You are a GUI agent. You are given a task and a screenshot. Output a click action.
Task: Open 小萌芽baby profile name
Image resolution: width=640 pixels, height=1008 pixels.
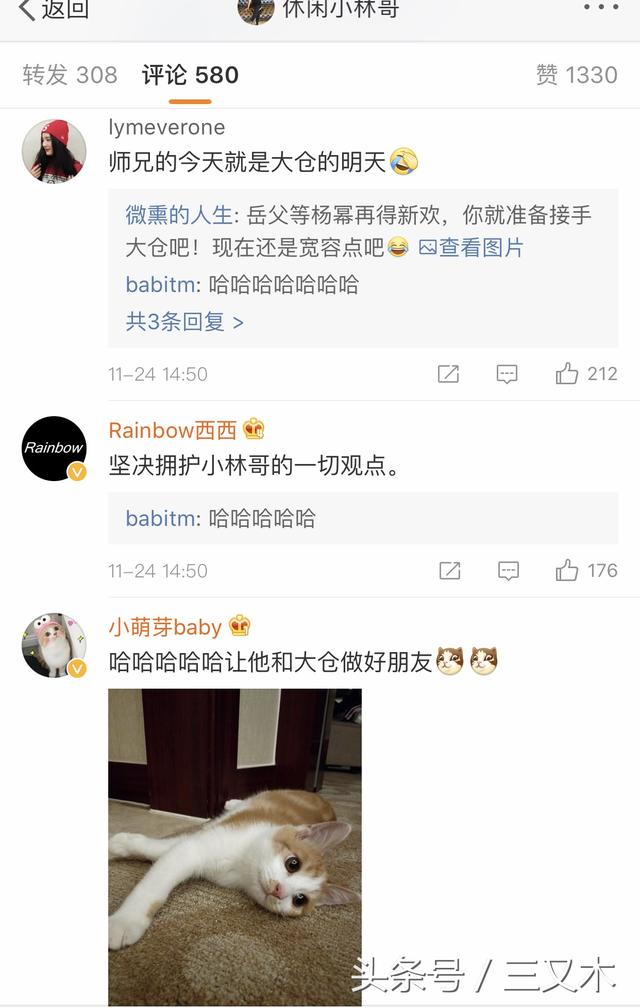165,627
